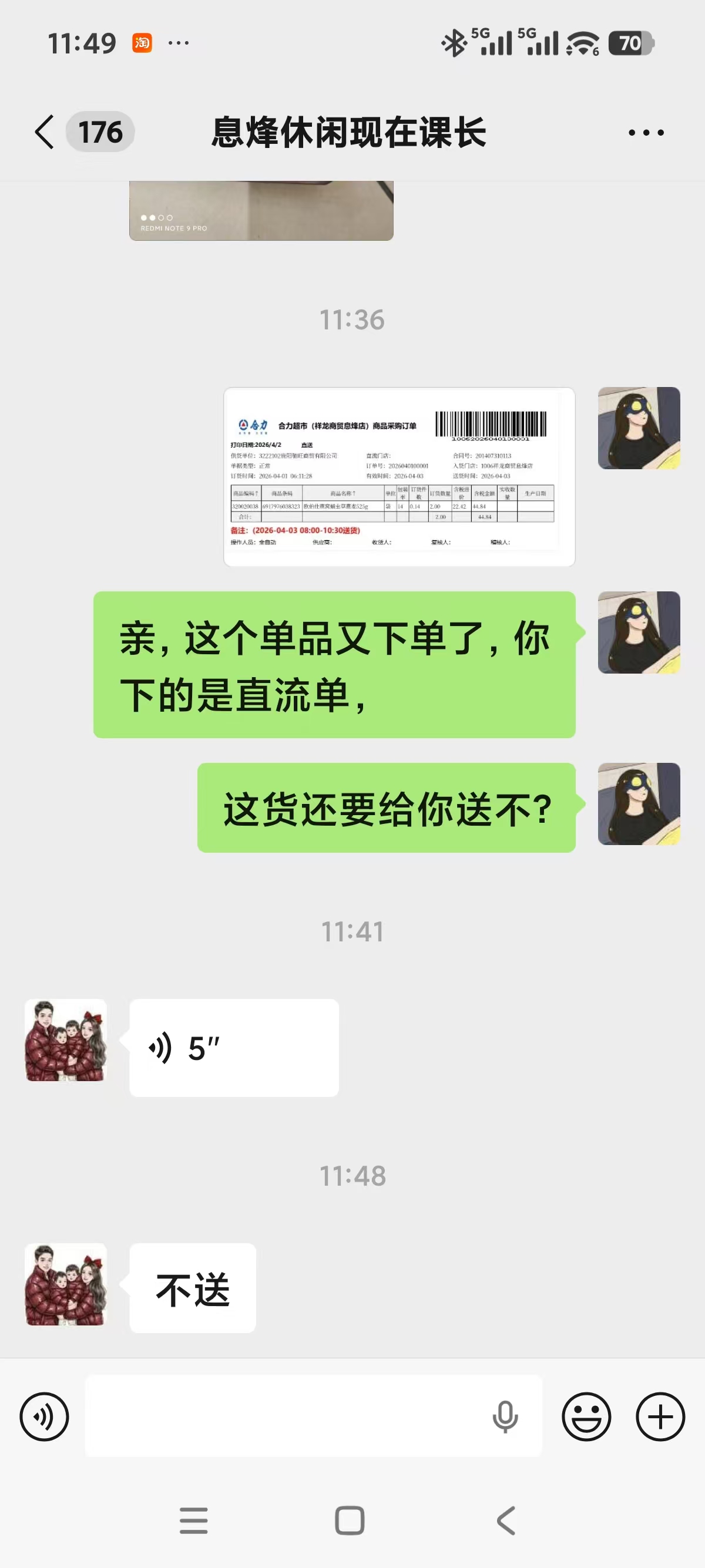Viewport: 705px width, 1568px height.
Task: Open the chat overflow menu
Action: pos(646,132)
